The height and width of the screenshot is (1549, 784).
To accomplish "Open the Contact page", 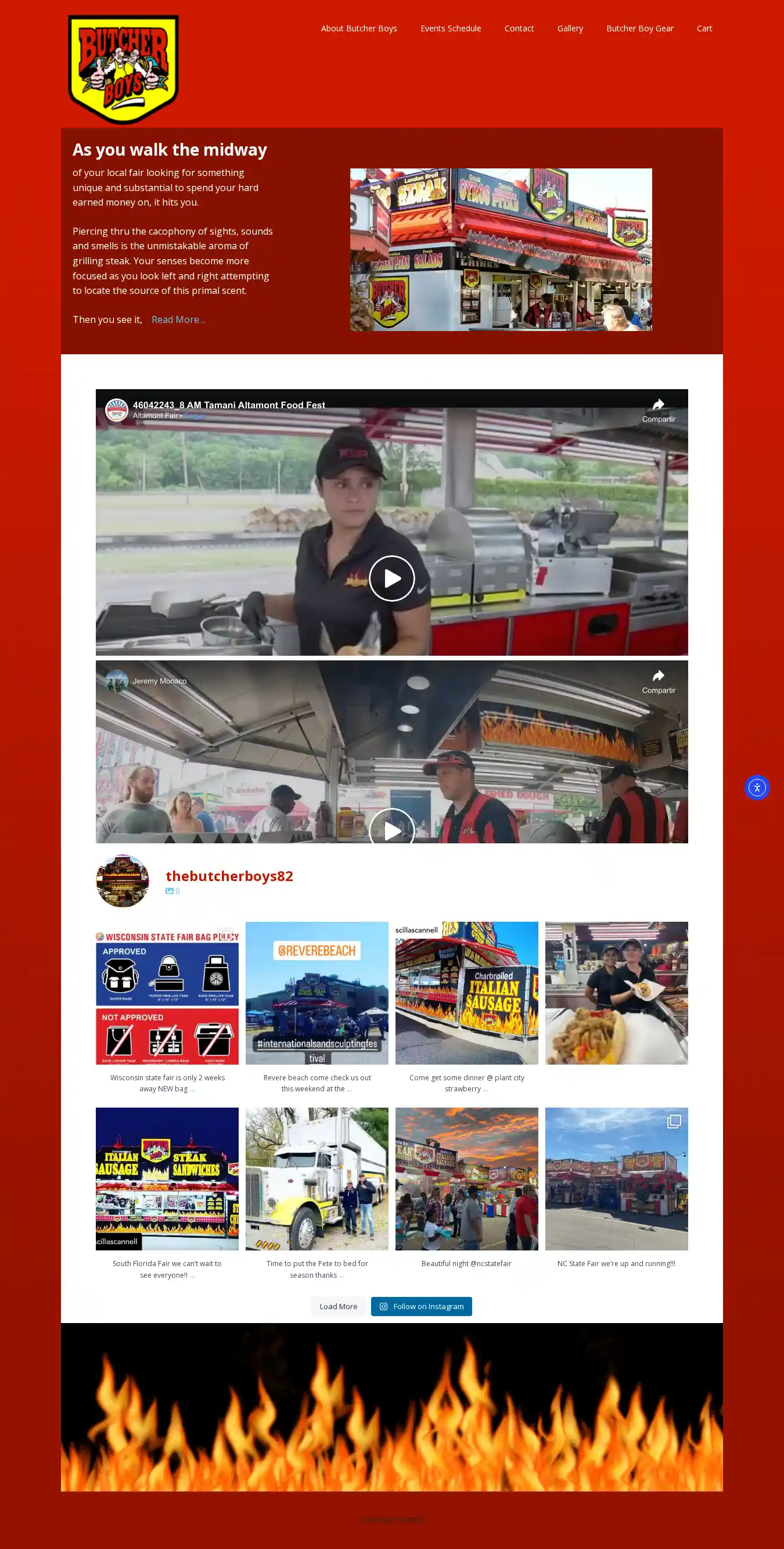I will tap(519, 28).
